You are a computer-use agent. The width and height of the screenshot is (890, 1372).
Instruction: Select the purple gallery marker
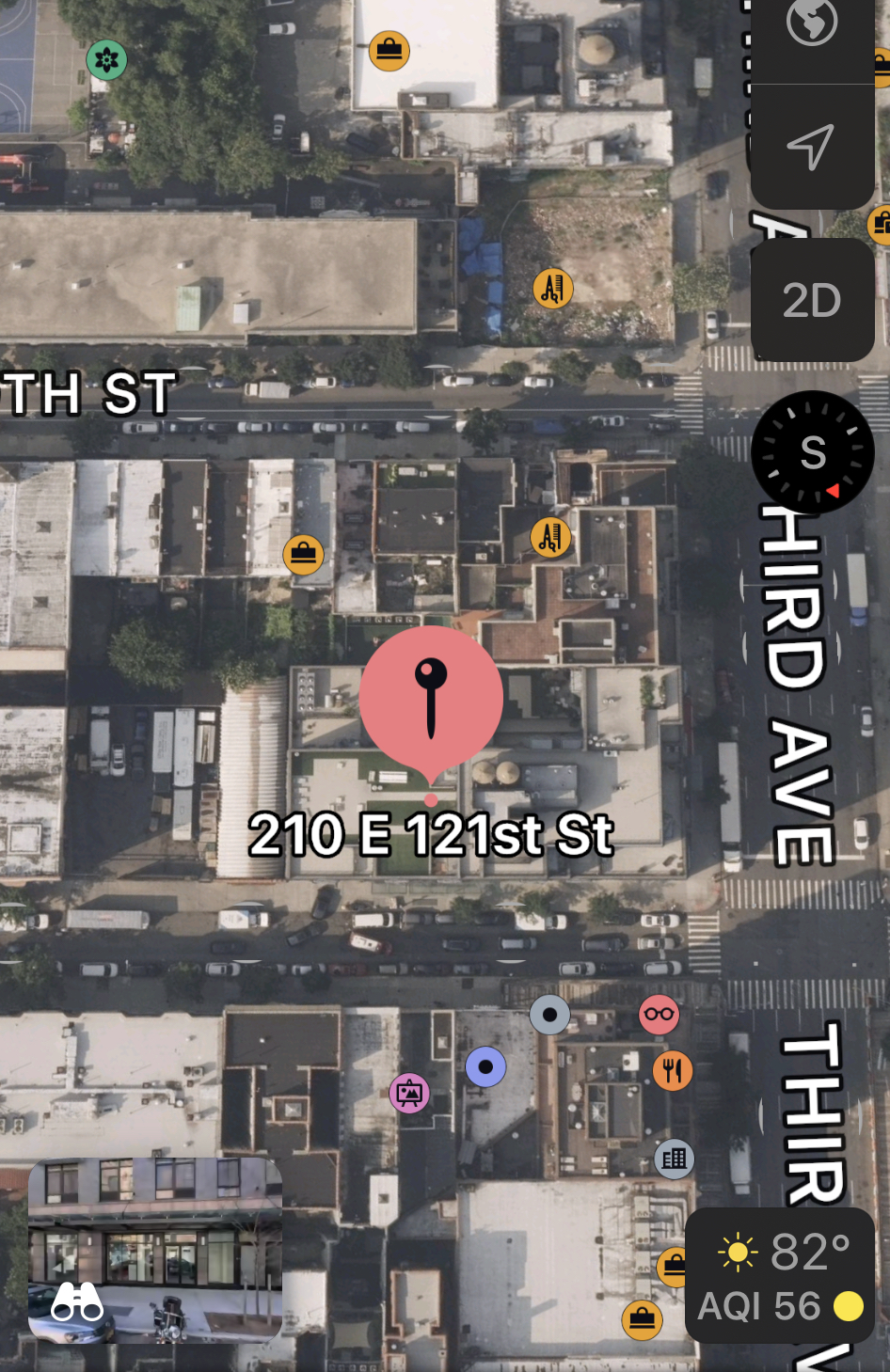[x=409, y=1094]
